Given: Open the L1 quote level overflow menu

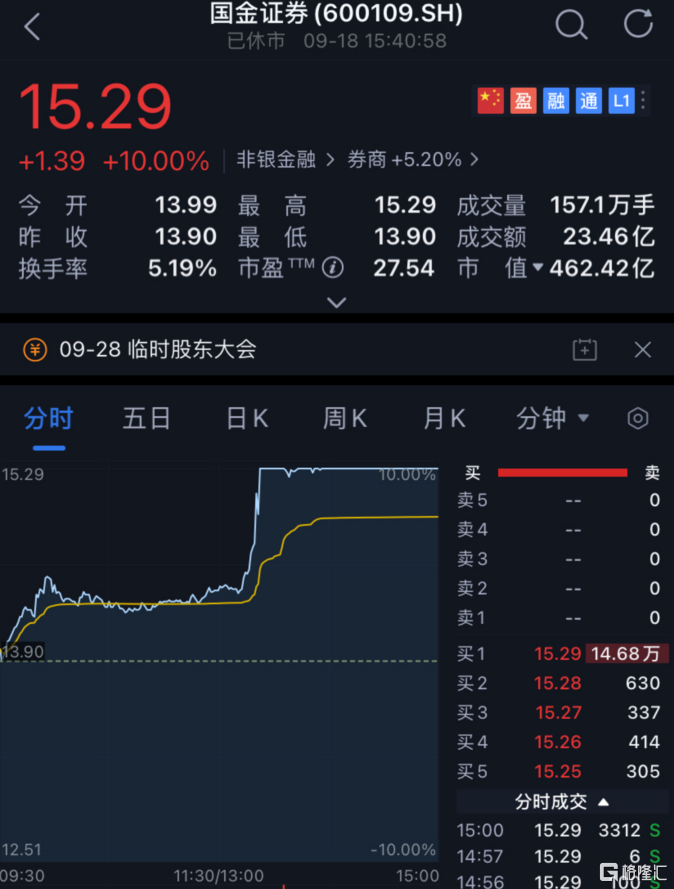Looking at the screenshot, I should tap(643, 101).
